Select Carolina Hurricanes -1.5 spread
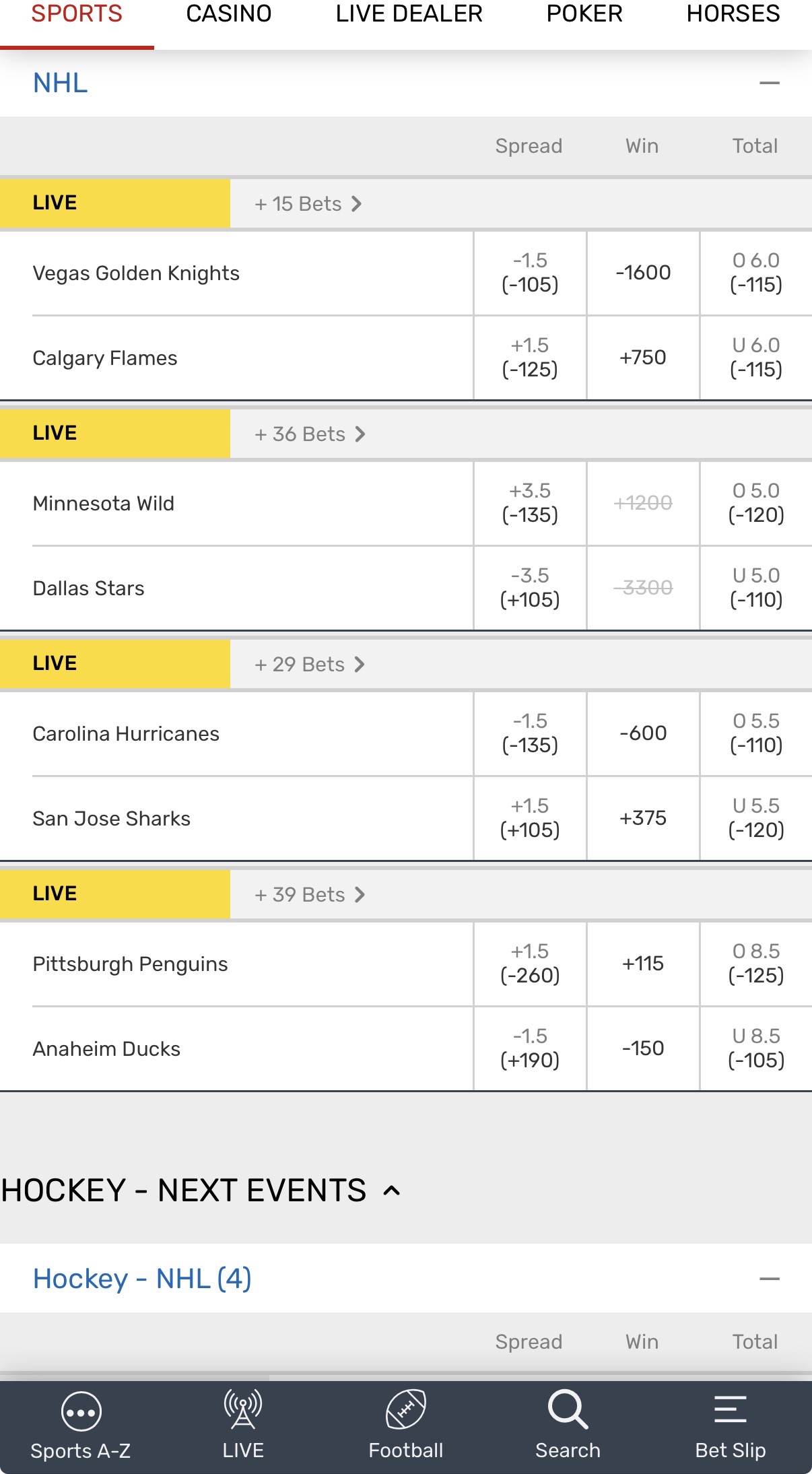The image size is (812, 1474). coord(530,733)
